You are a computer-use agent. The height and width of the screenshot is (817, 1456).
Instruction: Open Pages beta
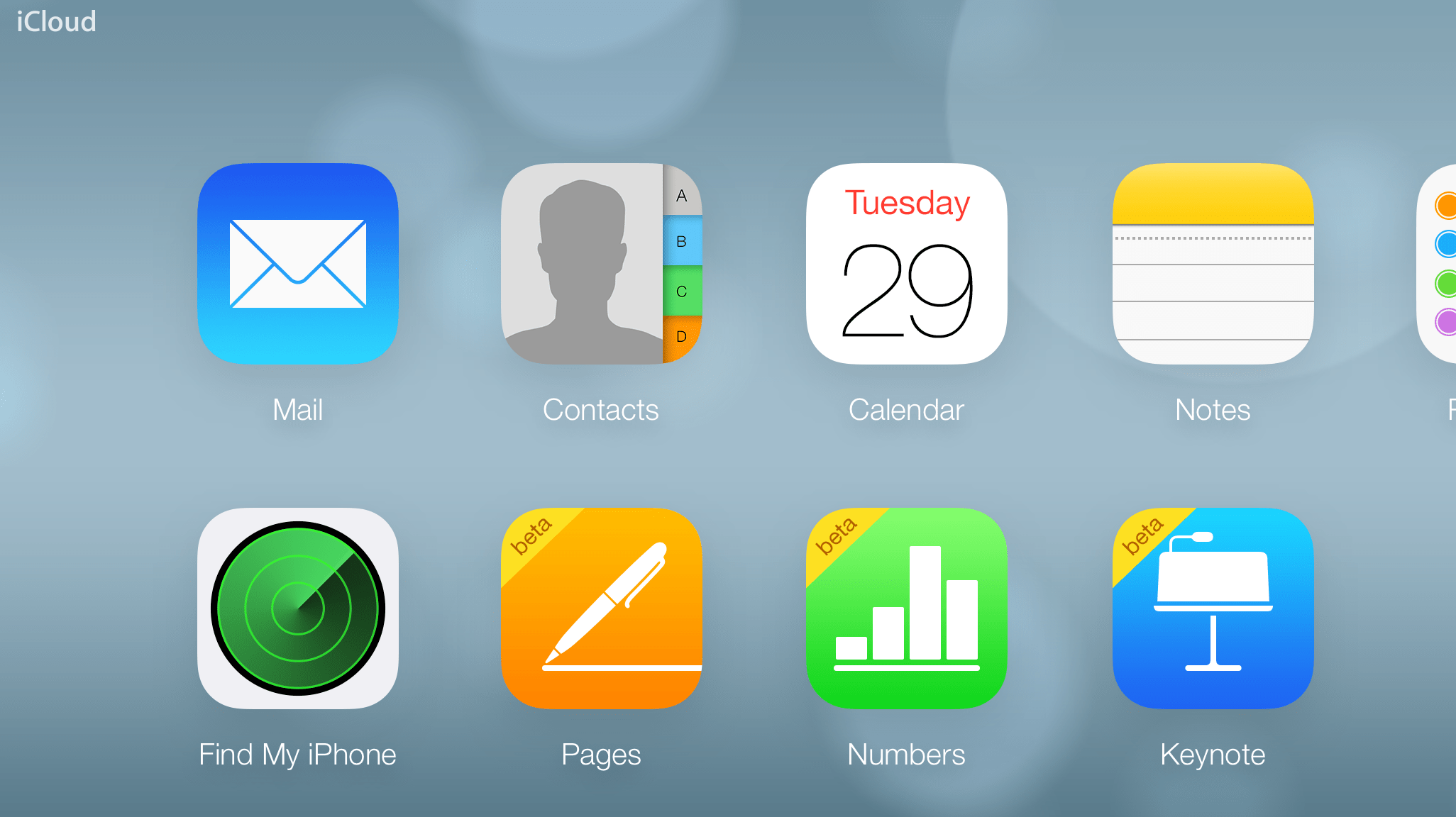[601, 608]
